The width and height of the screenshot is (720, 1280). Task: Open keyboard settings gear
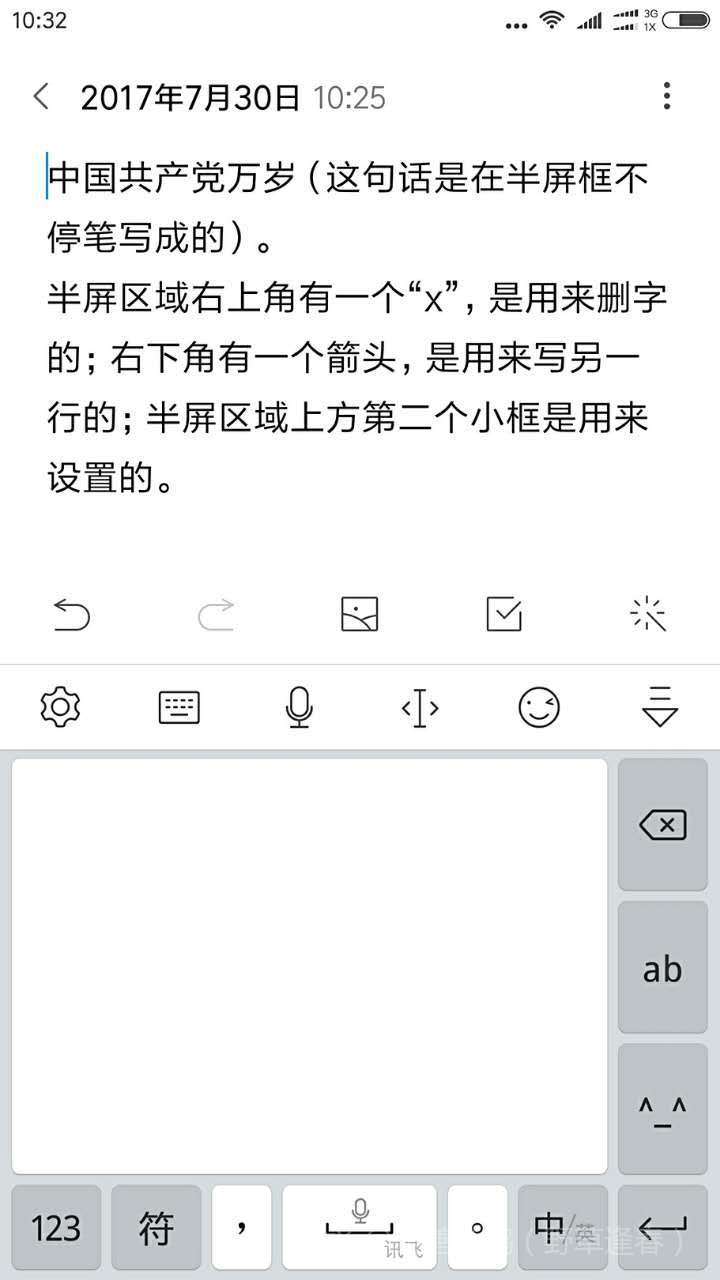(x=60, y=708)
